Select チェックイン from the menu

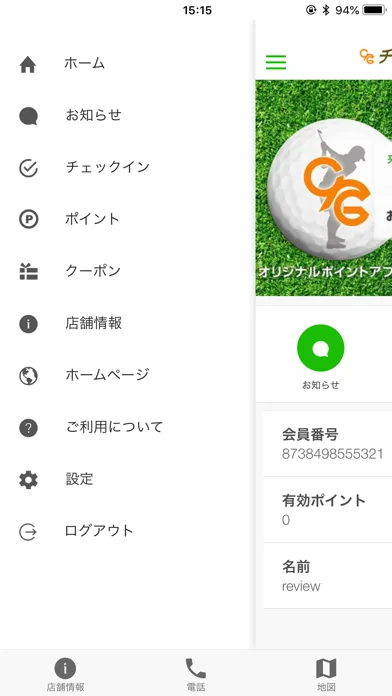click(127, 168)
